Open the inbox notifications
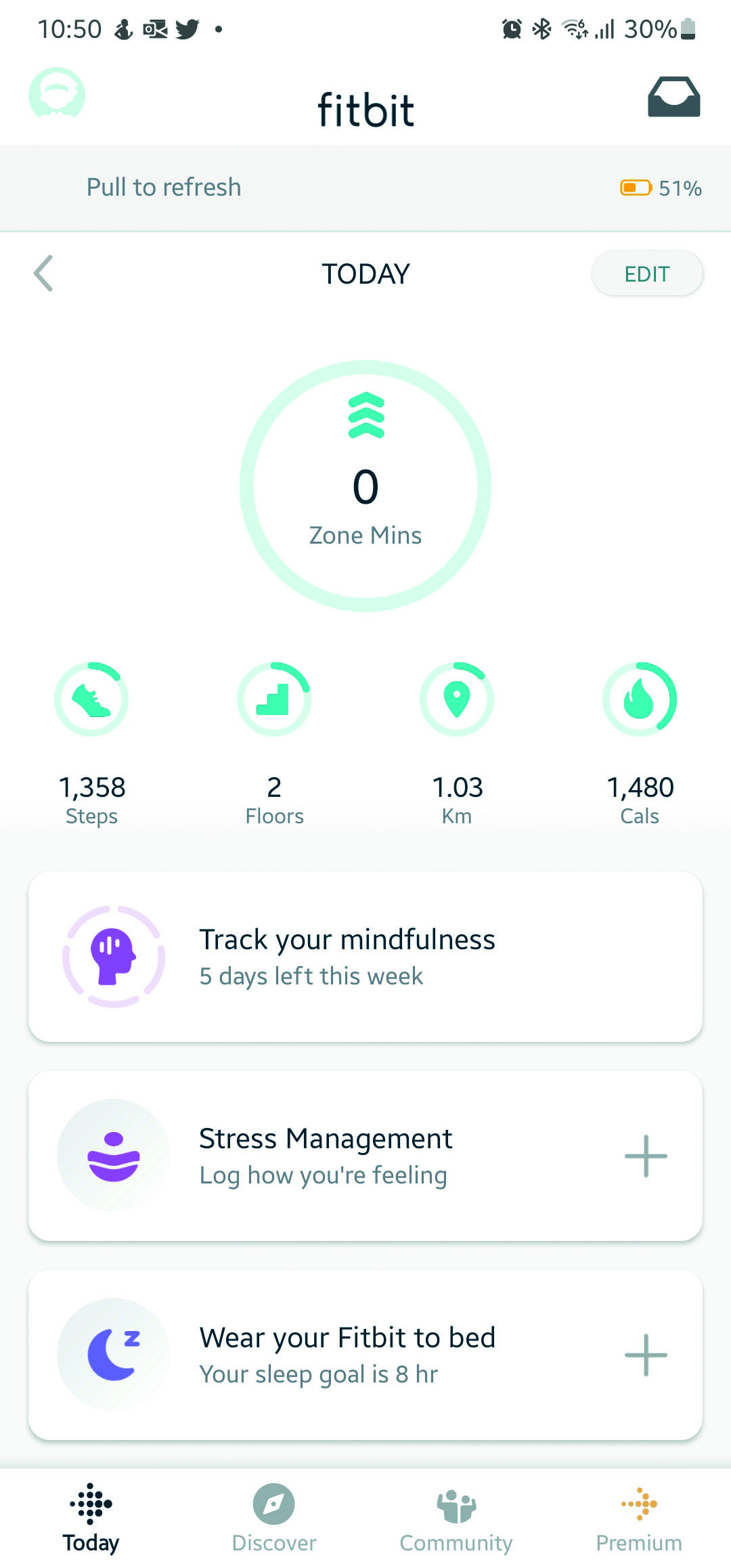The image size is (731, 1568). click(x=673, y=97)
